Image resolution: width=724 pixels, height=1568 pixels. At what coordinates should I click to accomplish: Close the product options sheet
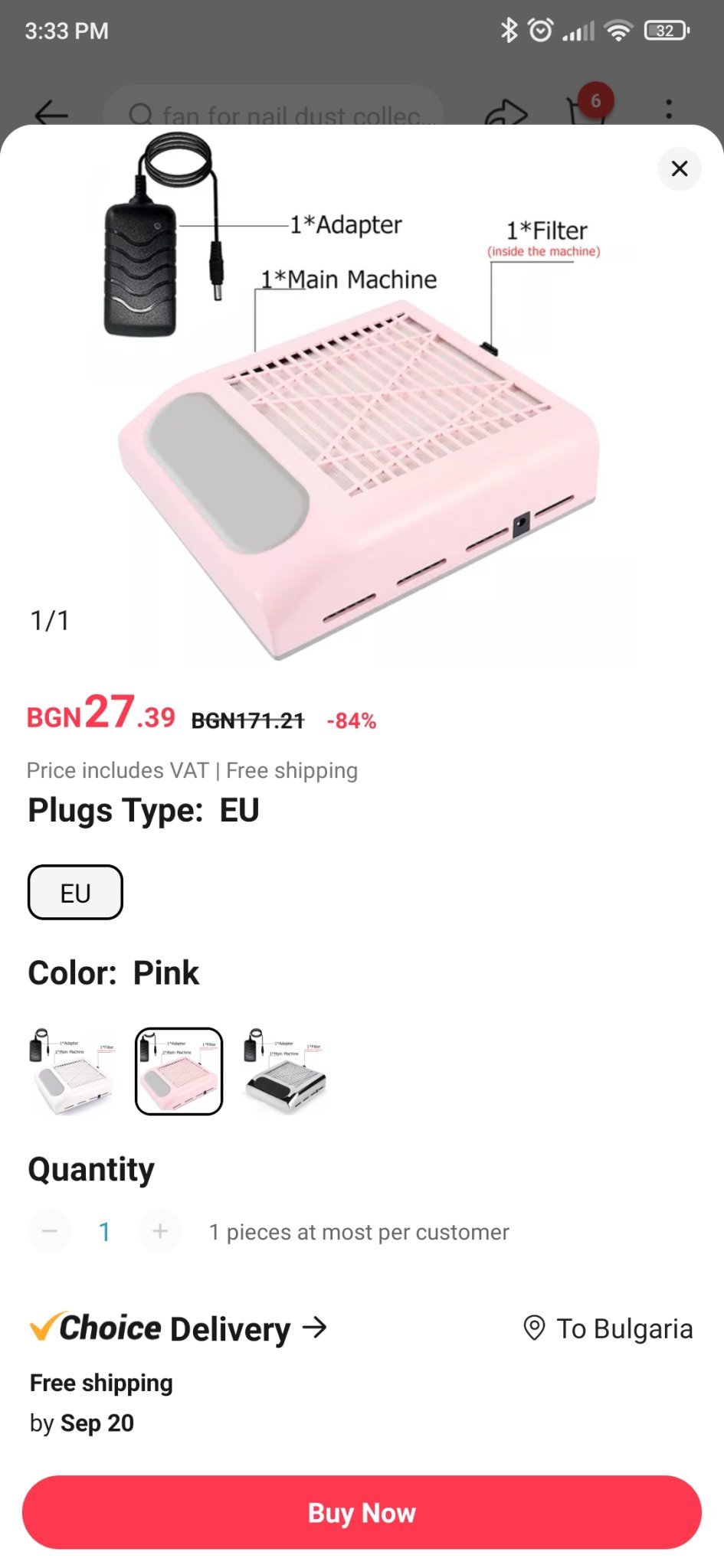(x=680, y=168)
